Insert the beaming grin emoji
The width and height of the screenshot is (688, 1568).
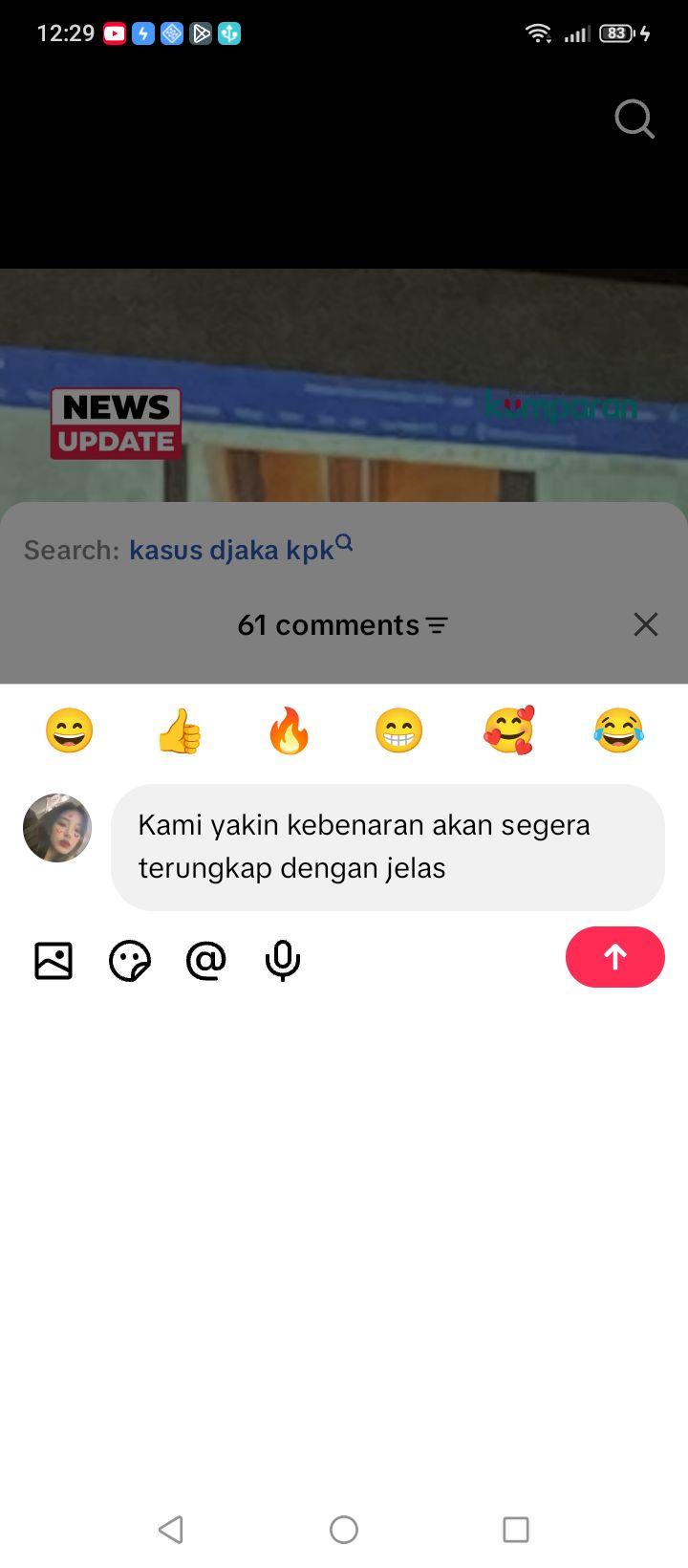(x=398, y=731)
